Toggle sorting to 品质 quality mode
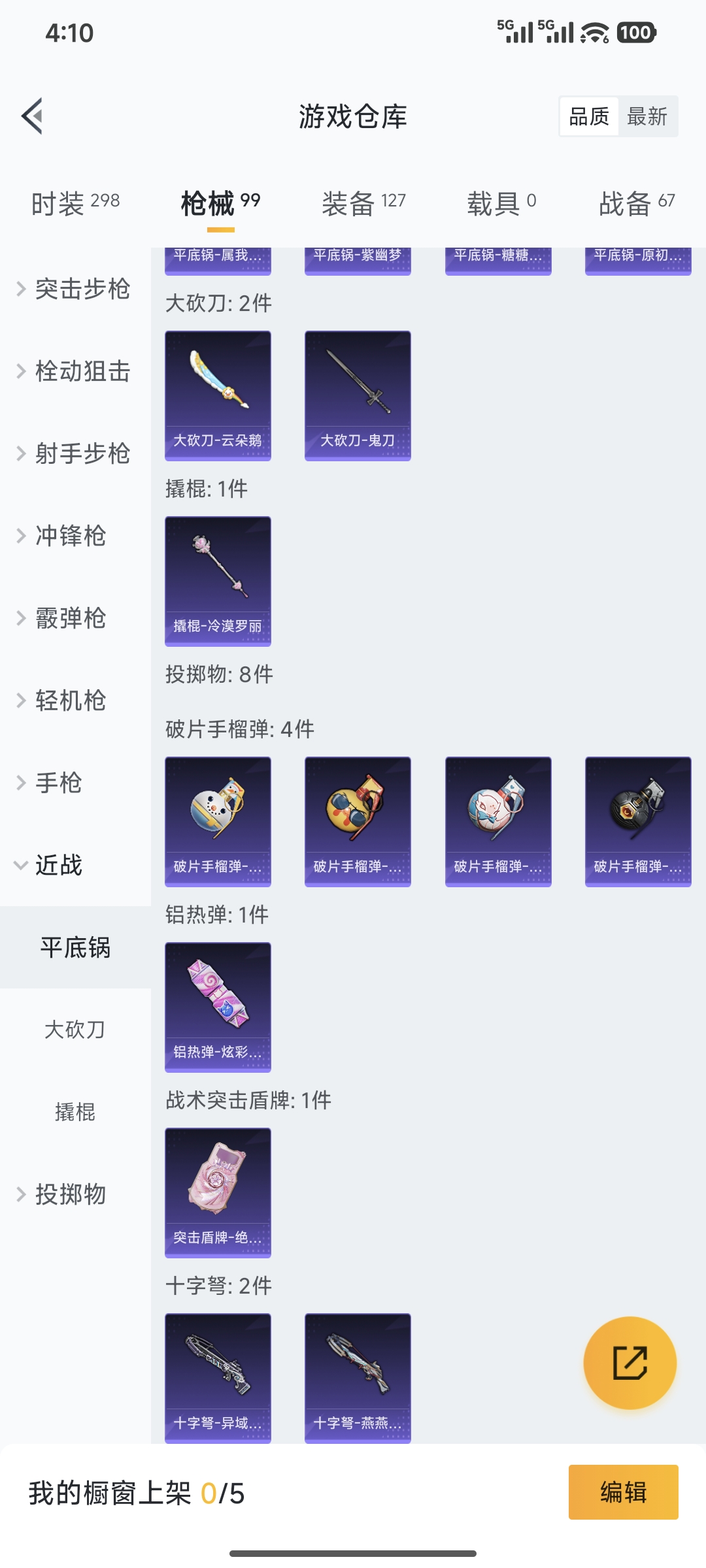706x1568 pixels. pos(586,116)
